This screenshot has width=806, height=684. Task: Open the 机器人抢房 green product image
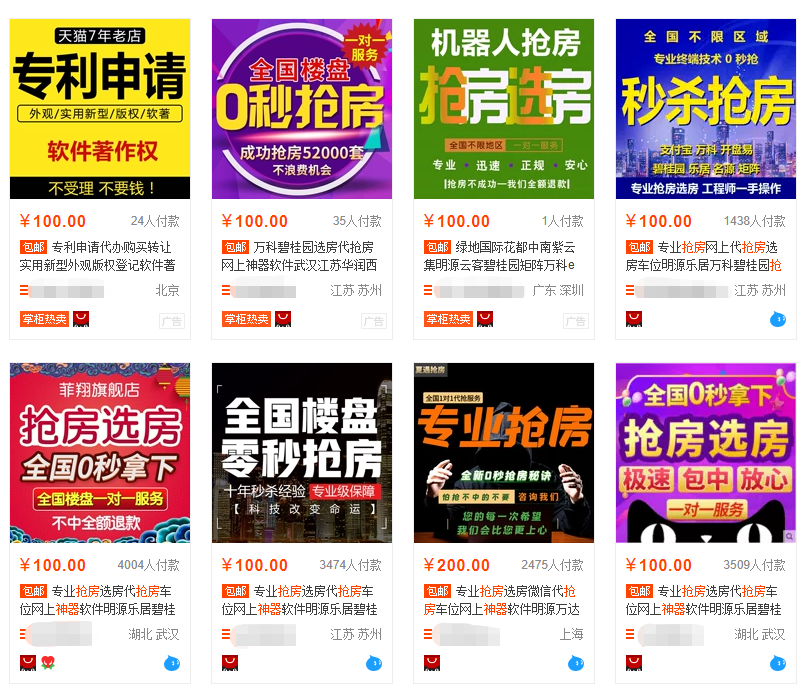504,109
